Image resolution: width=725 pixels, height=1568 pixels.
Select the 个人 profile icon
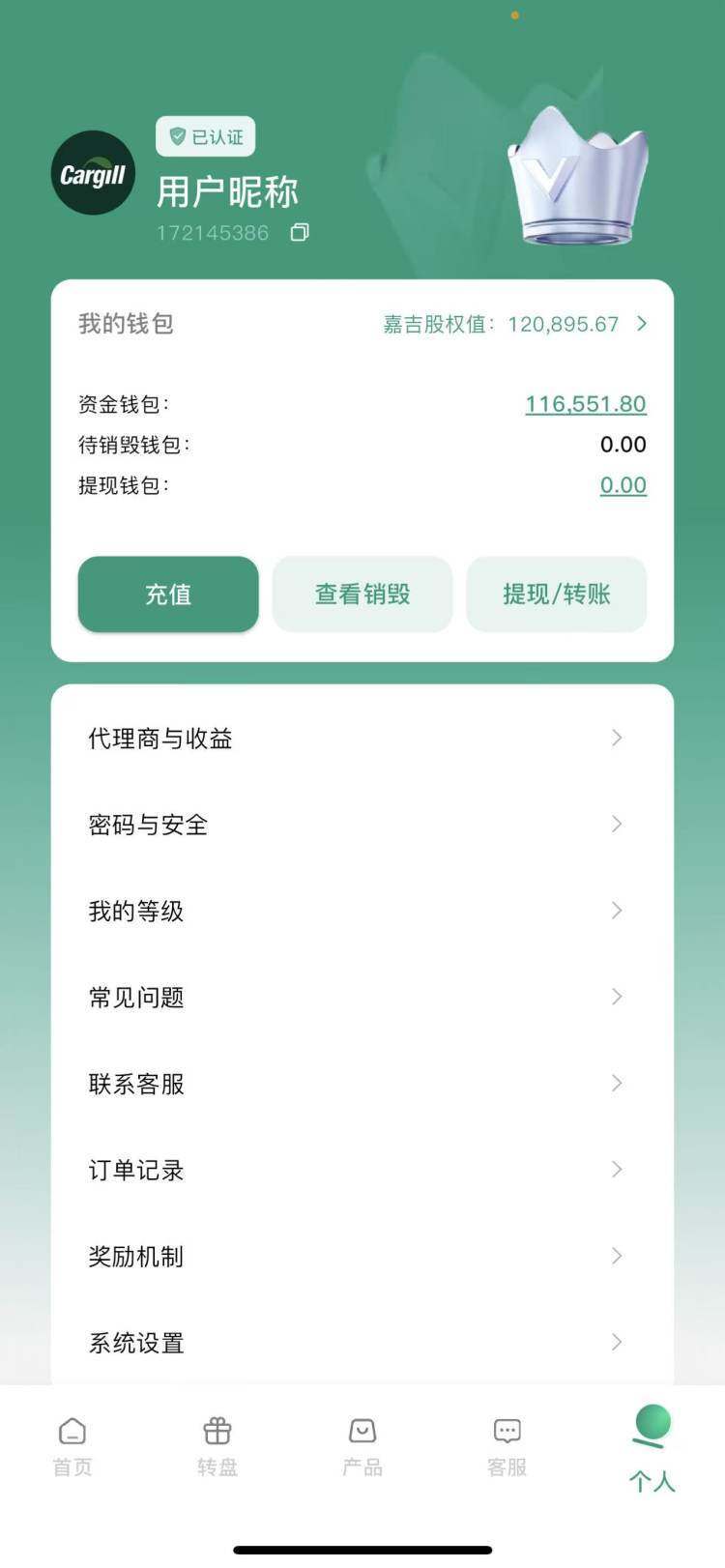point(651,1424)
